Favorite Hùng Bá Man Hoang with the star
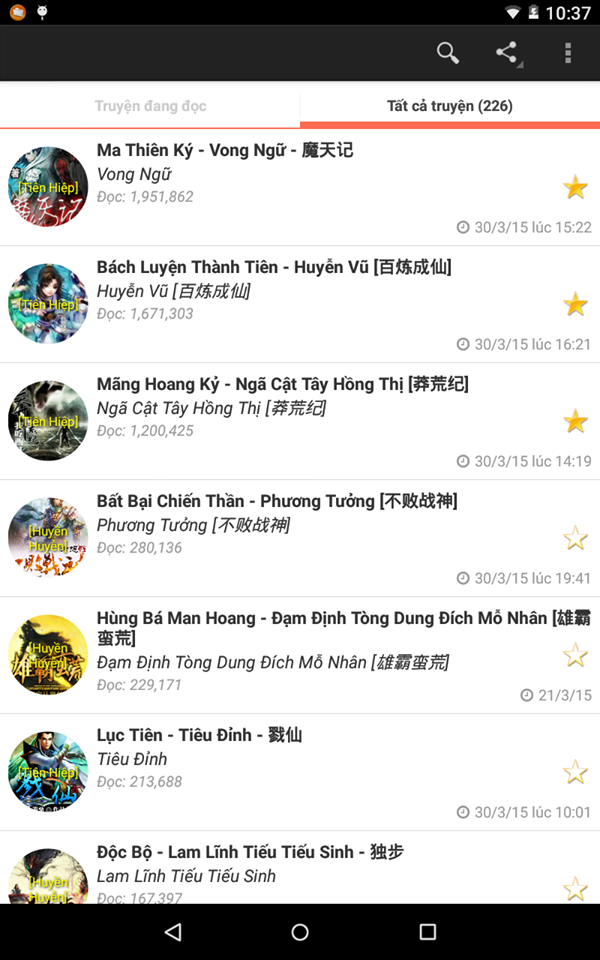The image size is (600, 960). click(575, 655)
